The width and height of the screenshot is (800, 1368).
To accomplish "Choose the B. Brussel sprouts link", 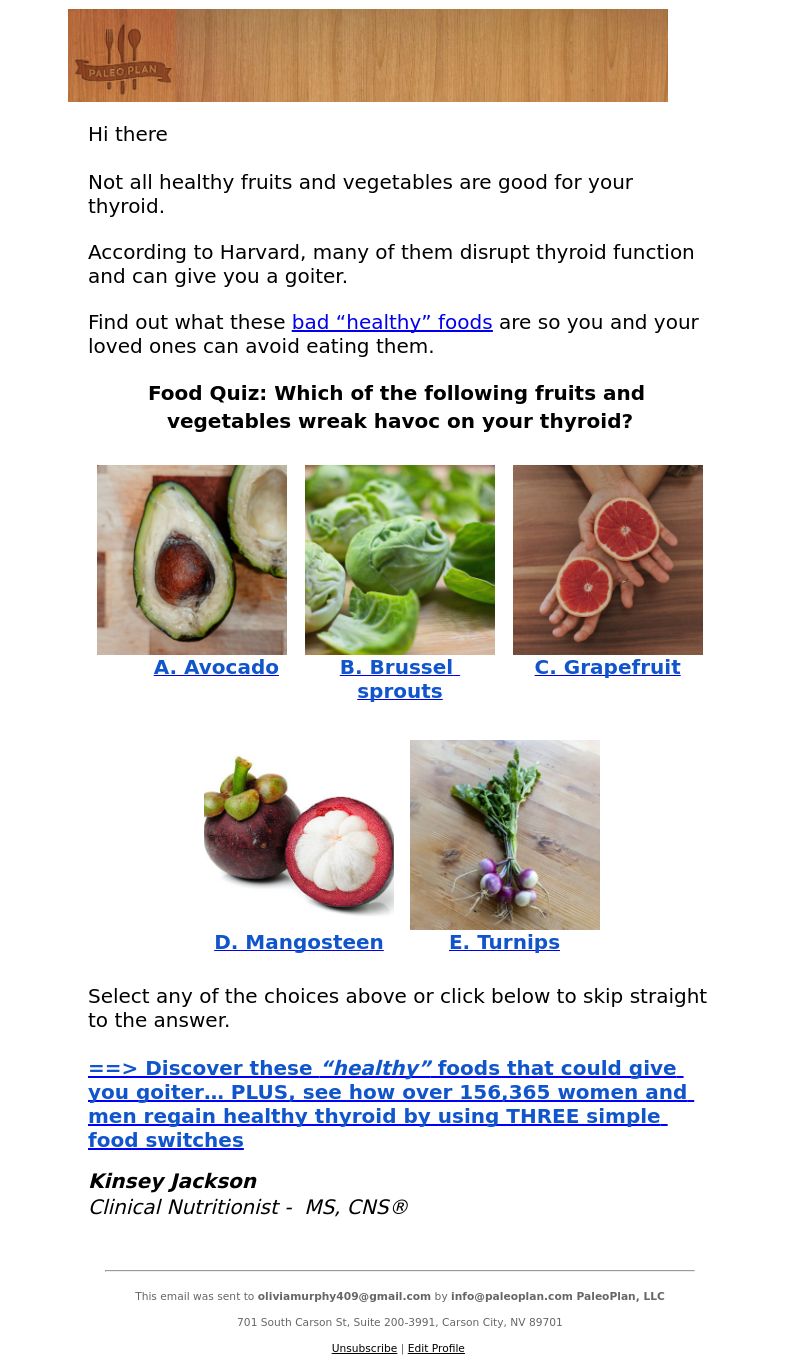I will pos(400,679).
